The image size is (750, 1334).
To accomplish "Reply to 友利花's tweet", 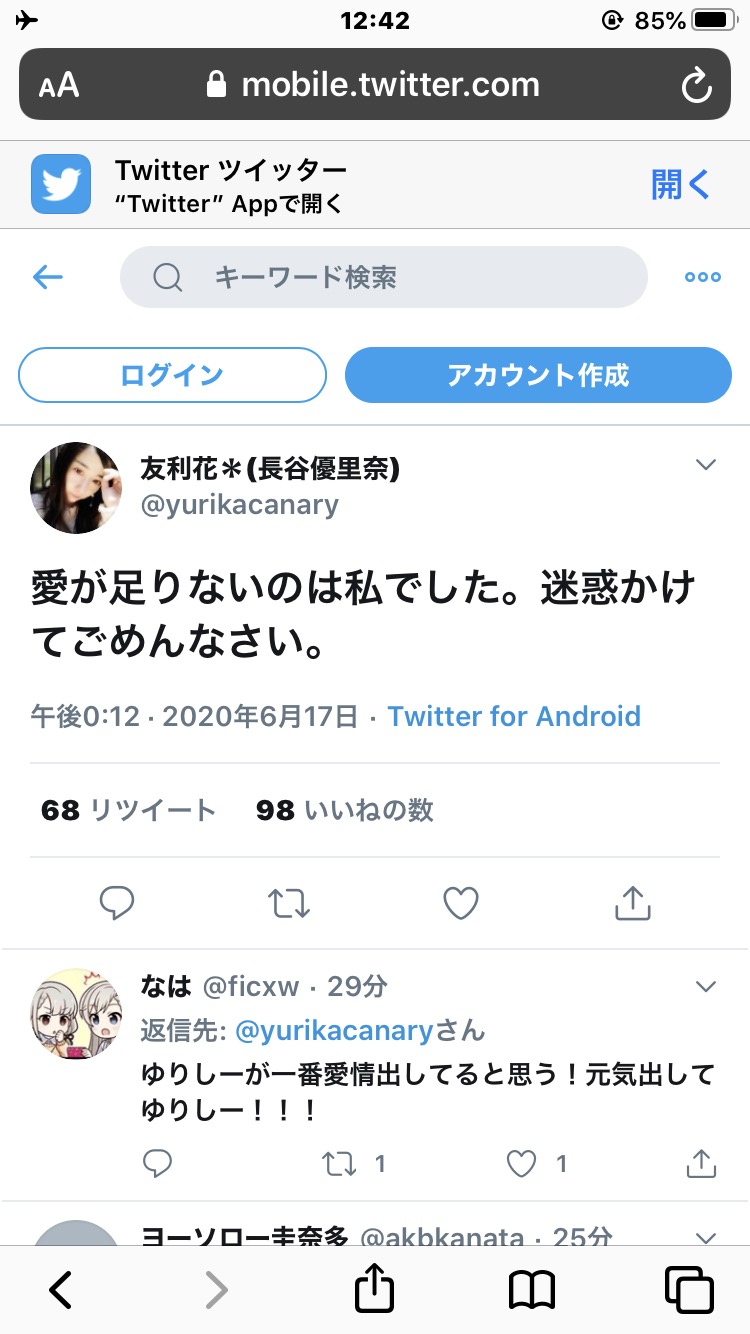I will 118,904.
